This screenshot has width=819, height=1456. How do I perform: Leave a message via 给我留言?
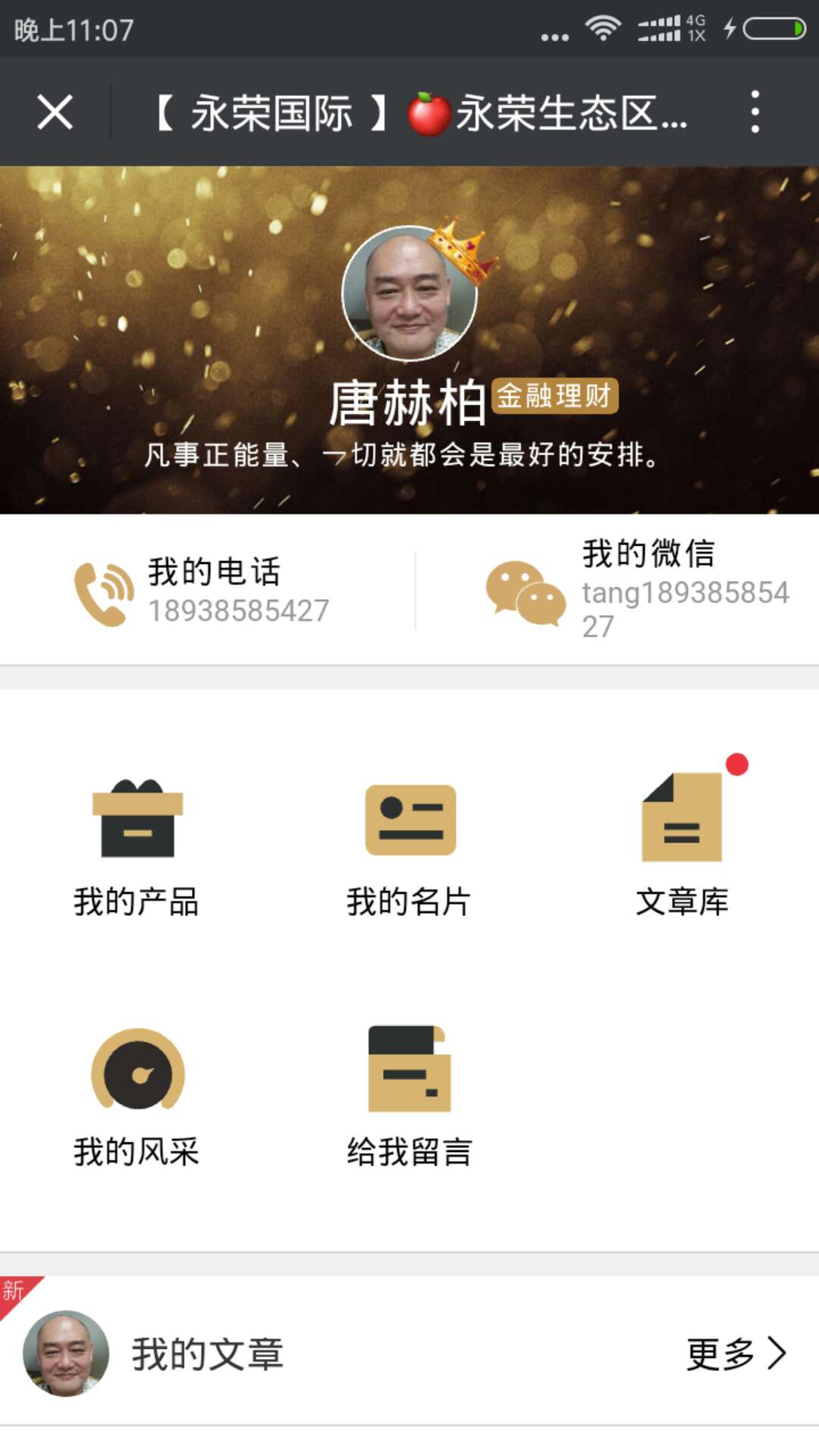(409, 1096)
